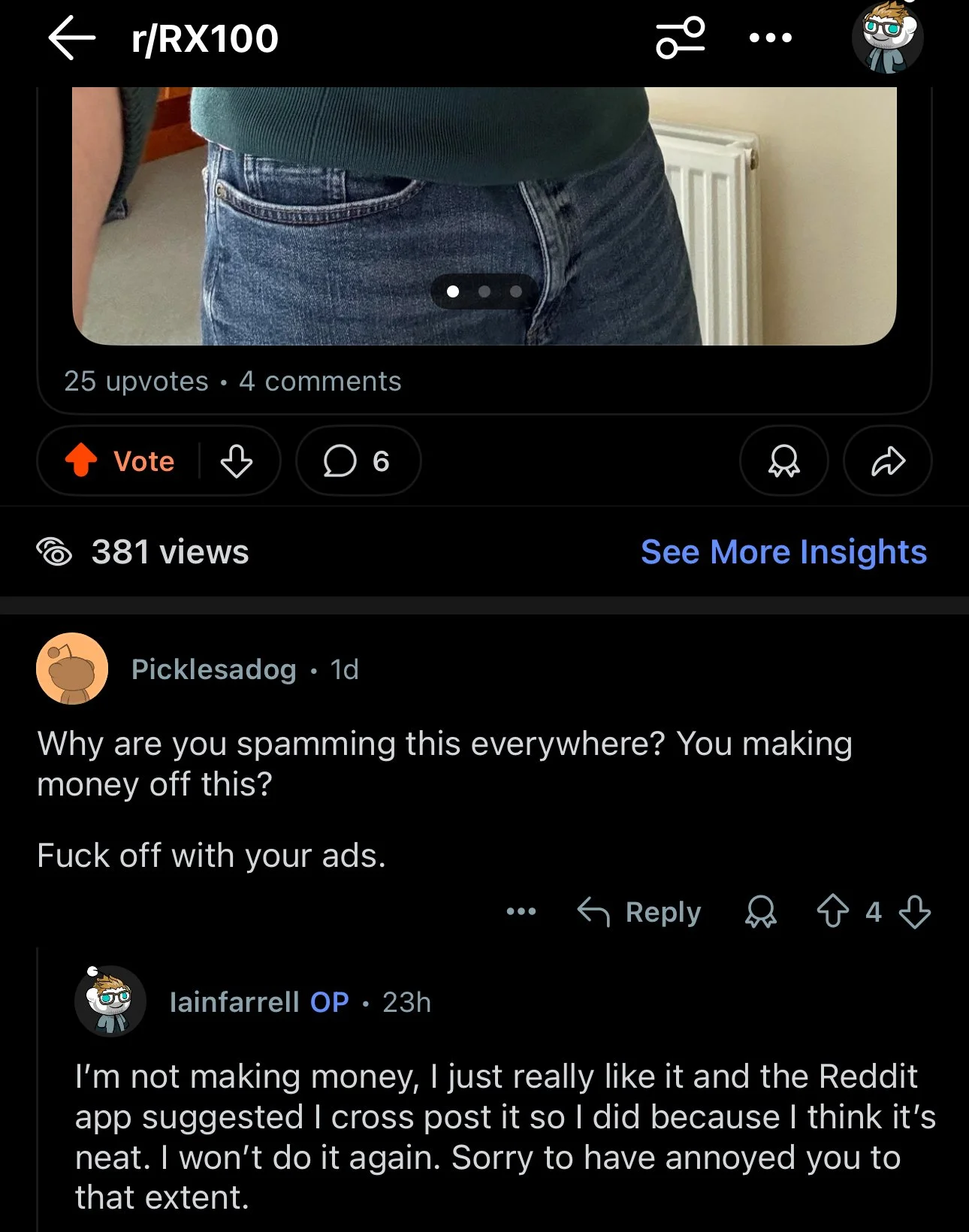The width and height of the screenshot is (969, 1232).
Task: Open the post's 6 comments
Action: click(x=358, y=460)
